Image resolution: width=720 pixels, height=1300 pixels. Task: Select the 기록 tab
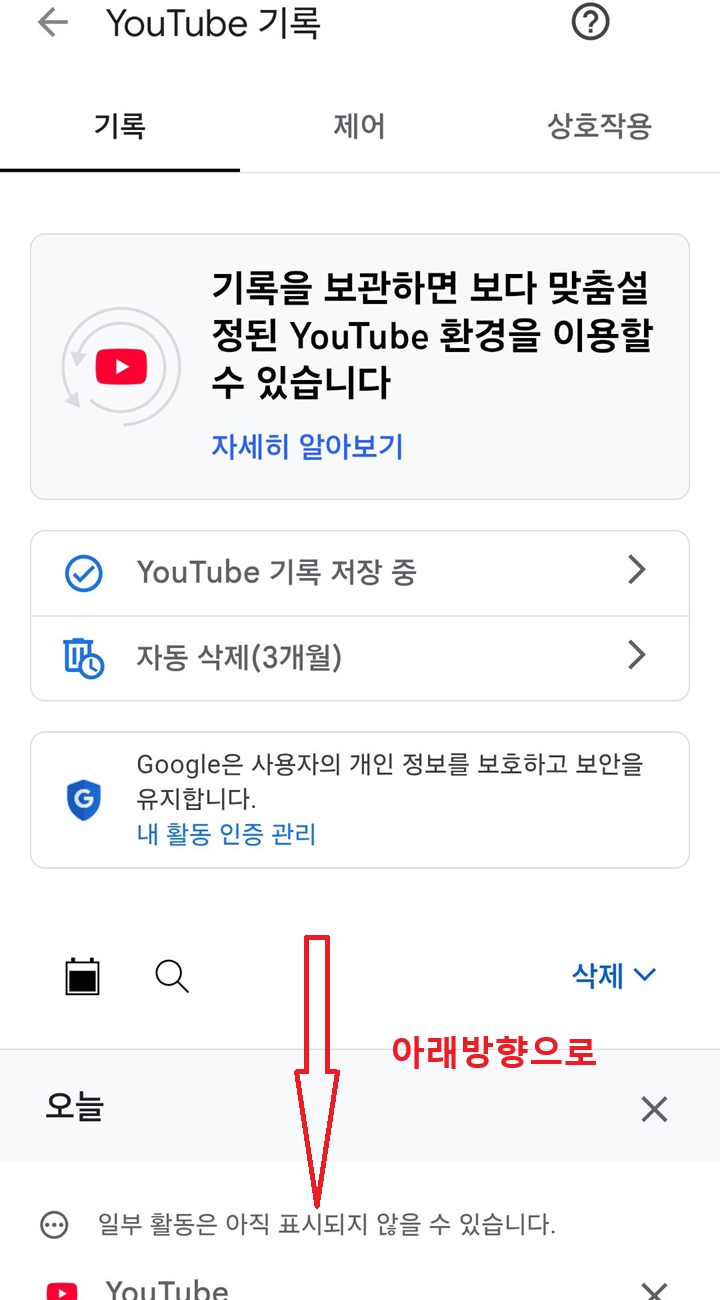click(x=120, y=127)
